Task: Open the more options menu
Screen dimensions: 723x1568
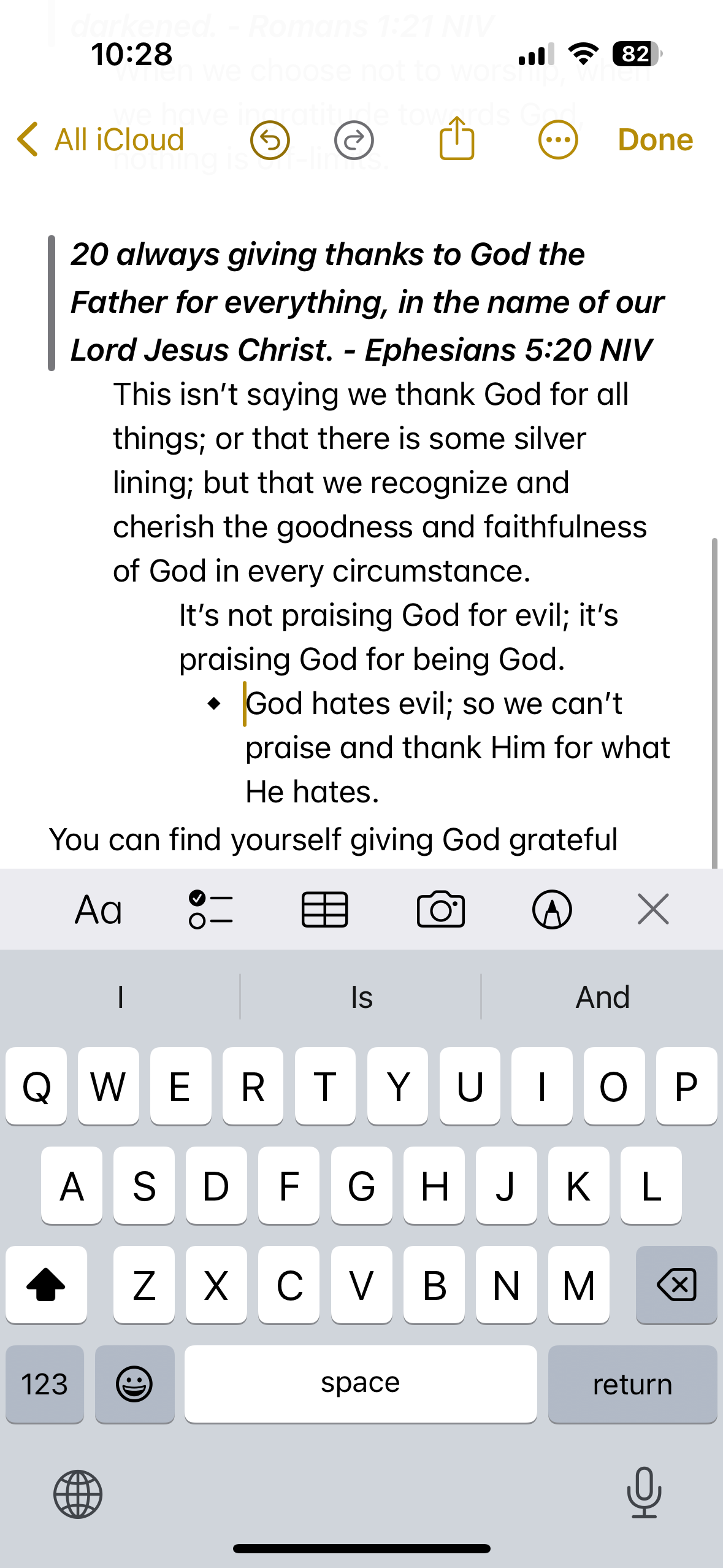Action: (558, 140)
